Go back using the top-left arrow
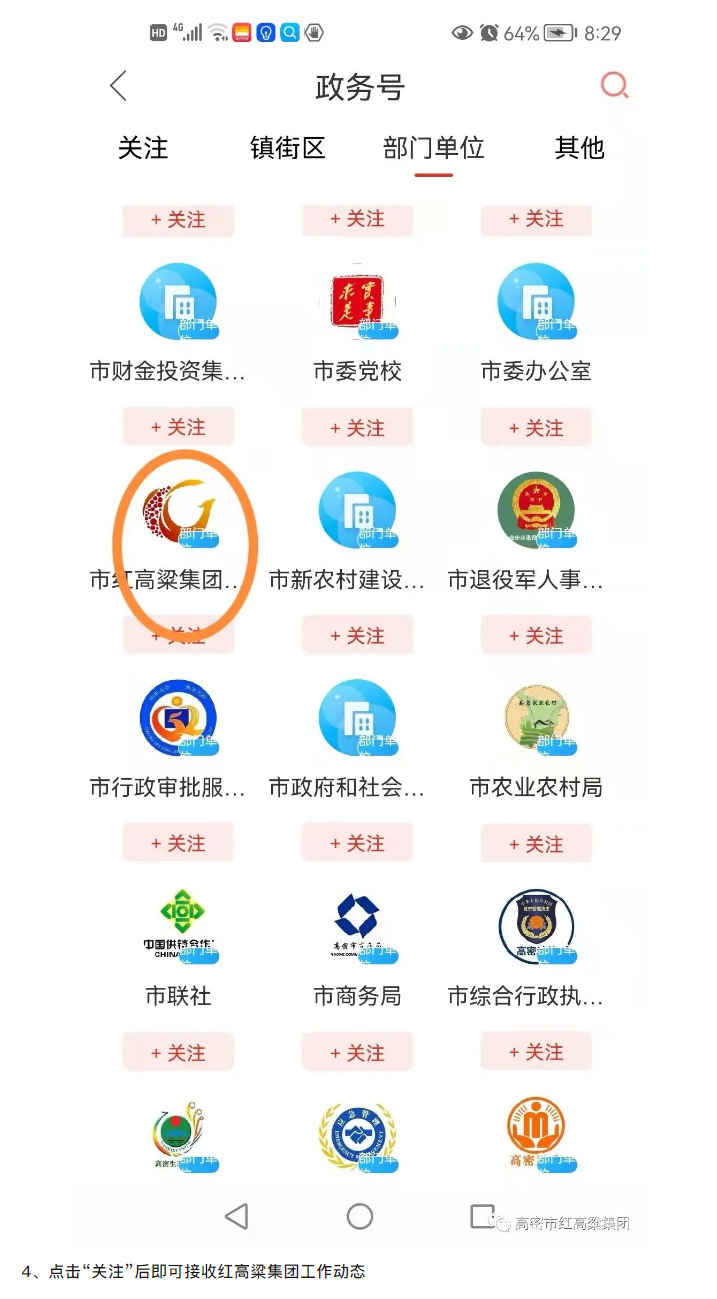 [118, 86]
